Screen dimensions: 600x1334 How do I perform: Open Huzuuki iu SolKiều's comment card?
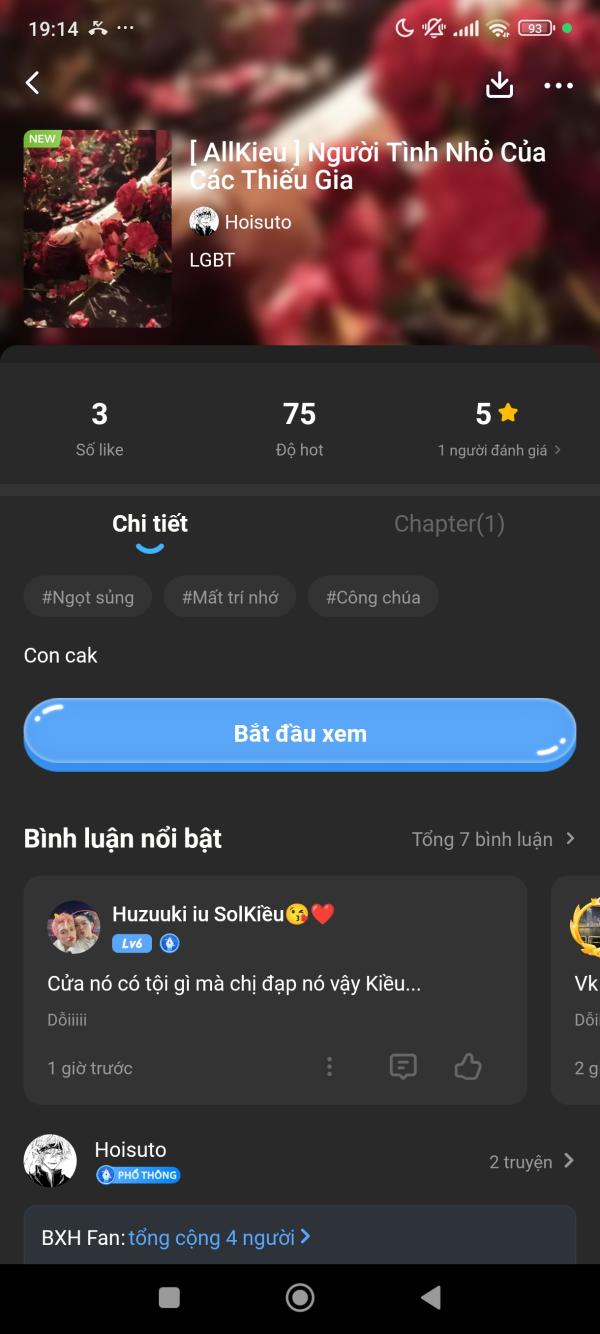coord(275,985)
